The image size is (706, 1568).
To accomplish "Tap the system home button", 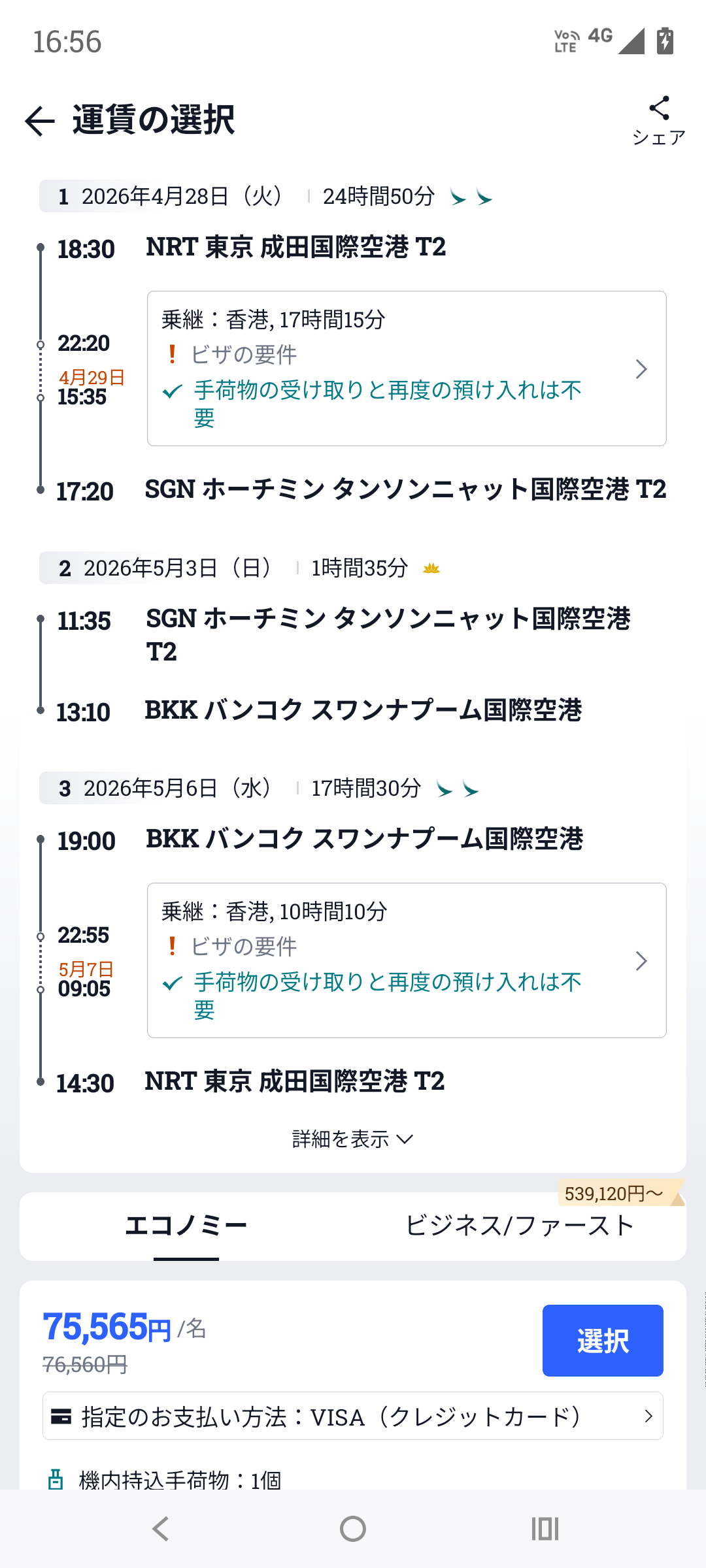I will 353,1529.
